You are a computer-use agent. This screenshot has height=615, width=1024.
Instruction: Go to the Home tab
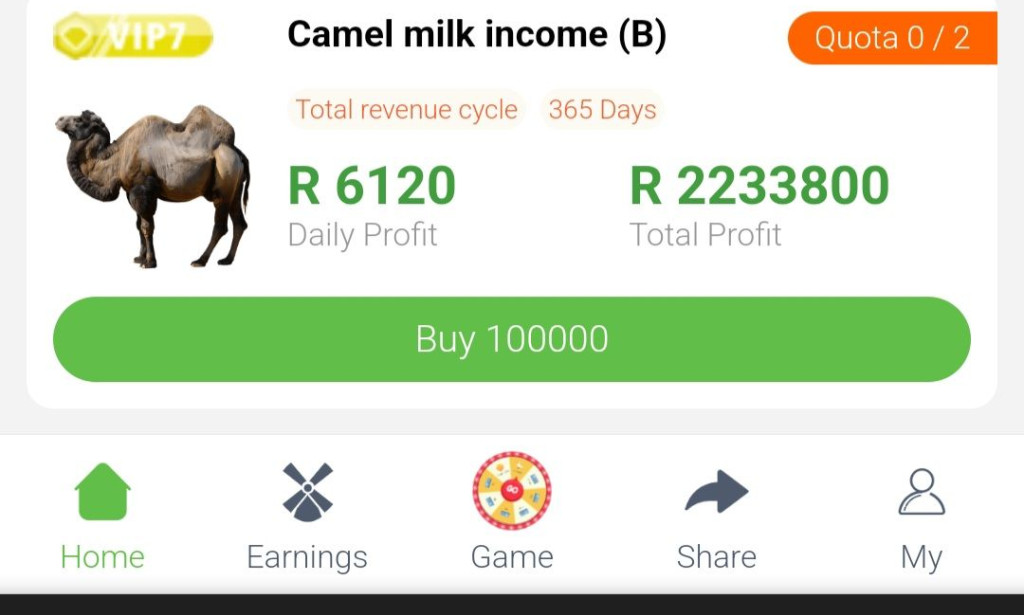(102, 516)
